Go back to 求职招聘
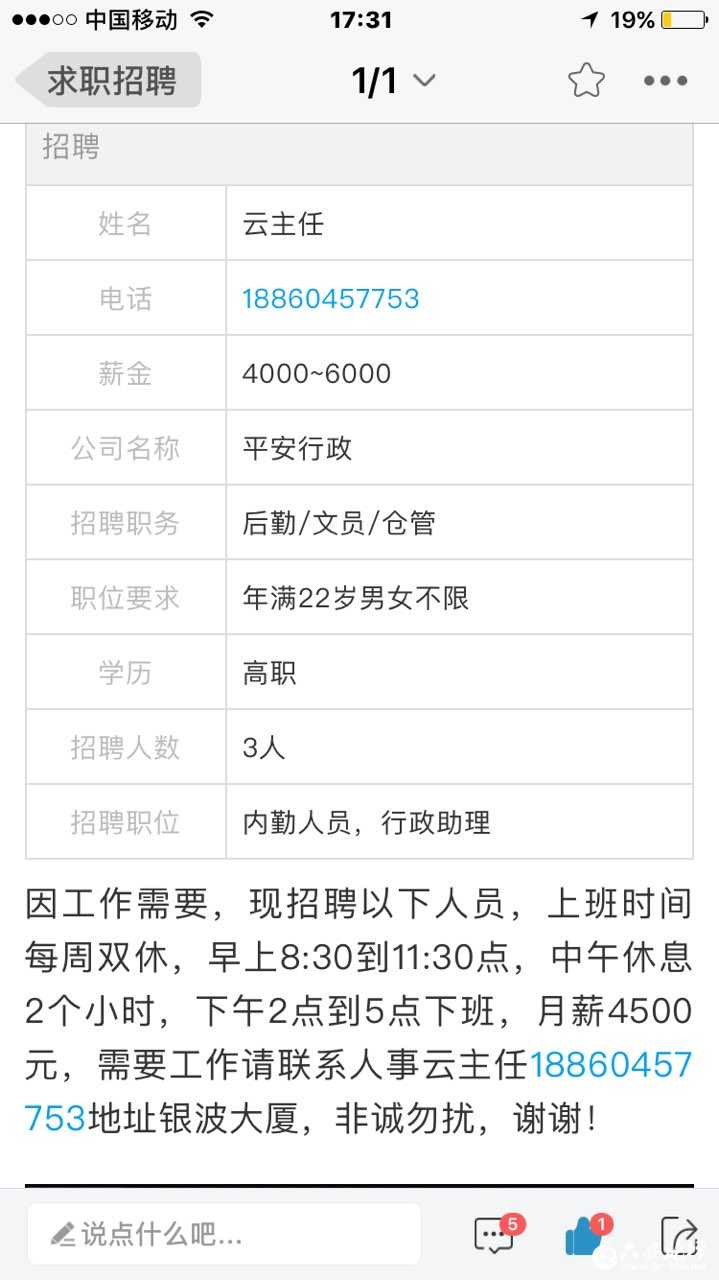This screenshot has width=719, height=1280. 108,81
